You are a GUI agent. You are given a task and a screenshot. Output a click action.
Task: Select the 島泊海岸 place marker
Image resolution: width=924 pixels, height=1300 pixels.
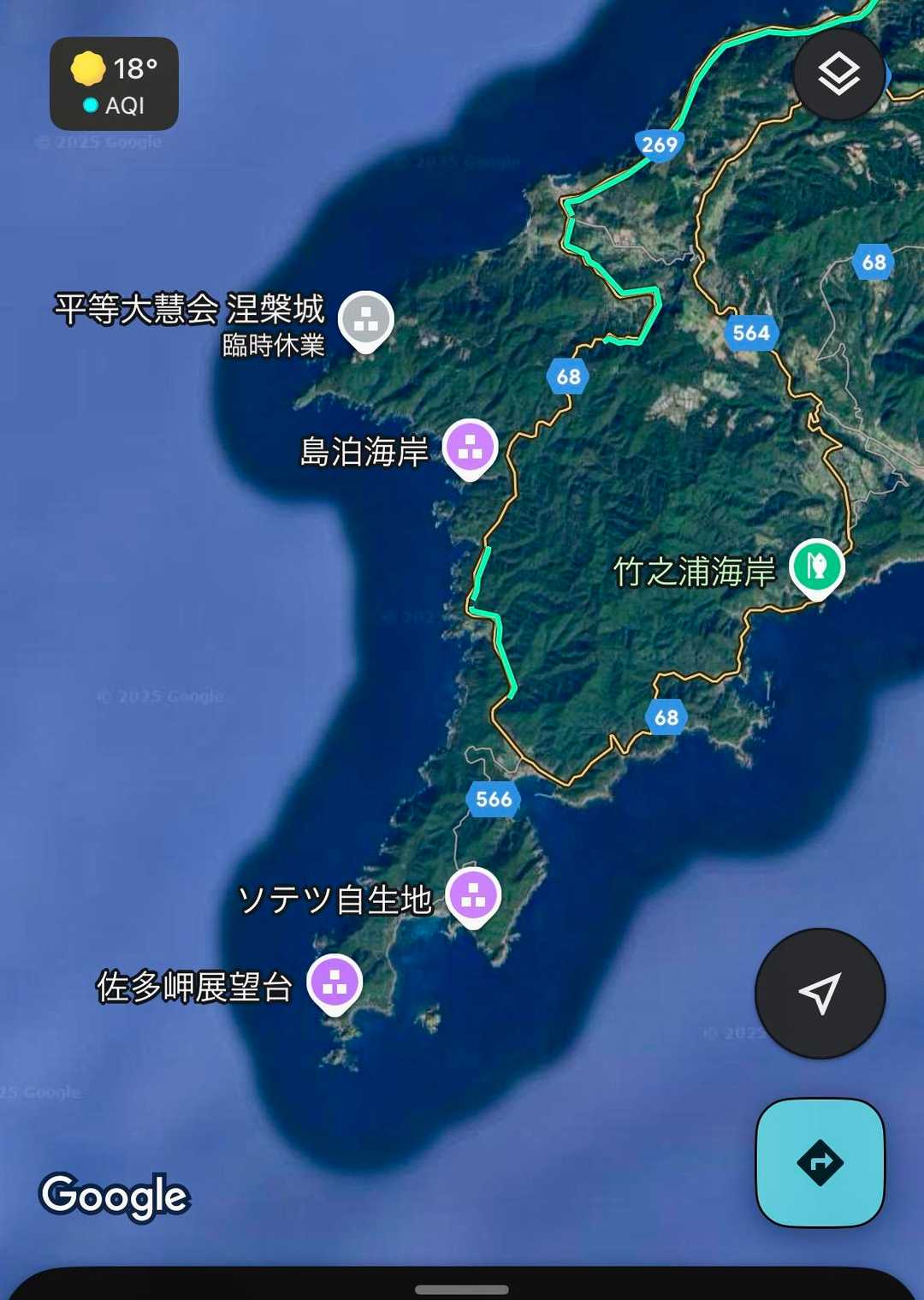[x=470, y=448]
